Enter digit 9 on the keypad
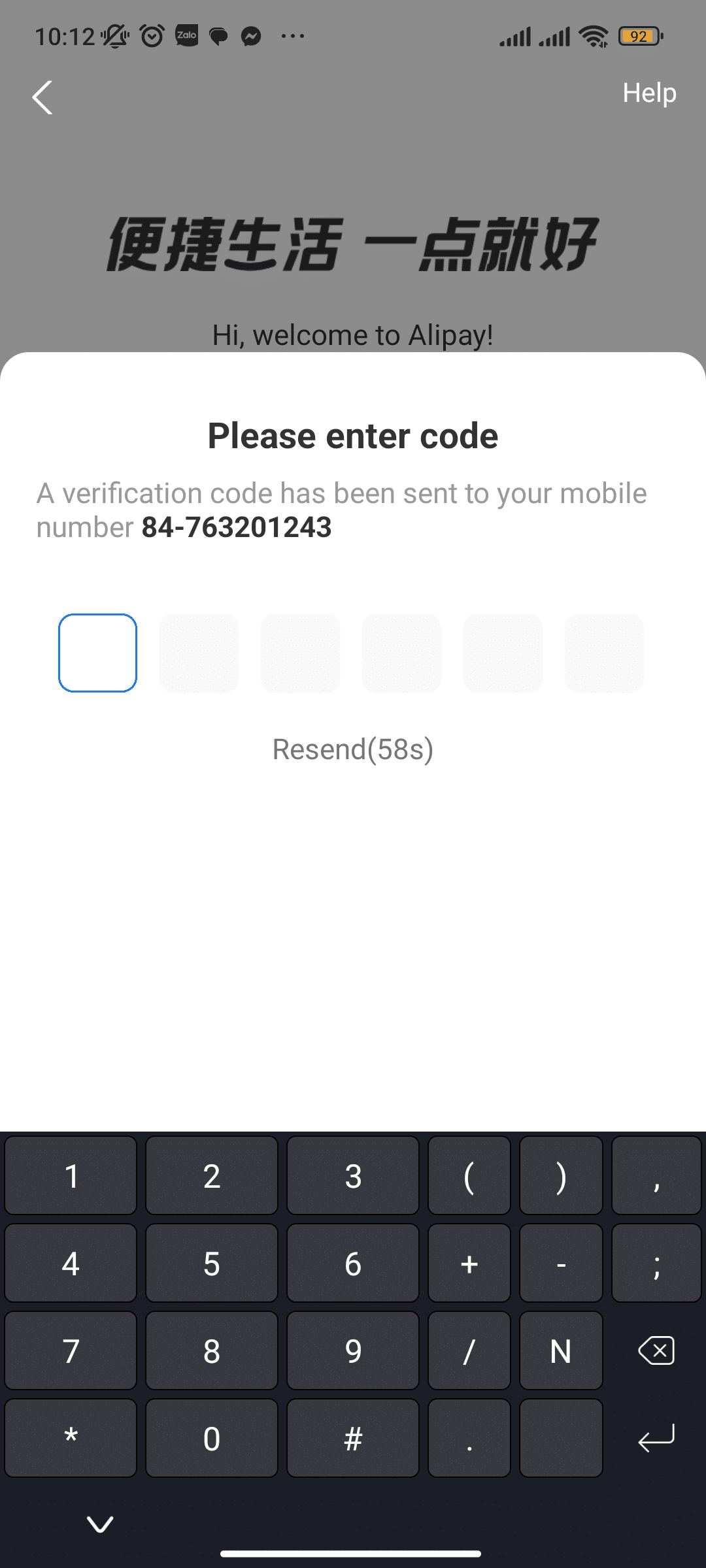706x1568 pixels. pos(352,1351)
